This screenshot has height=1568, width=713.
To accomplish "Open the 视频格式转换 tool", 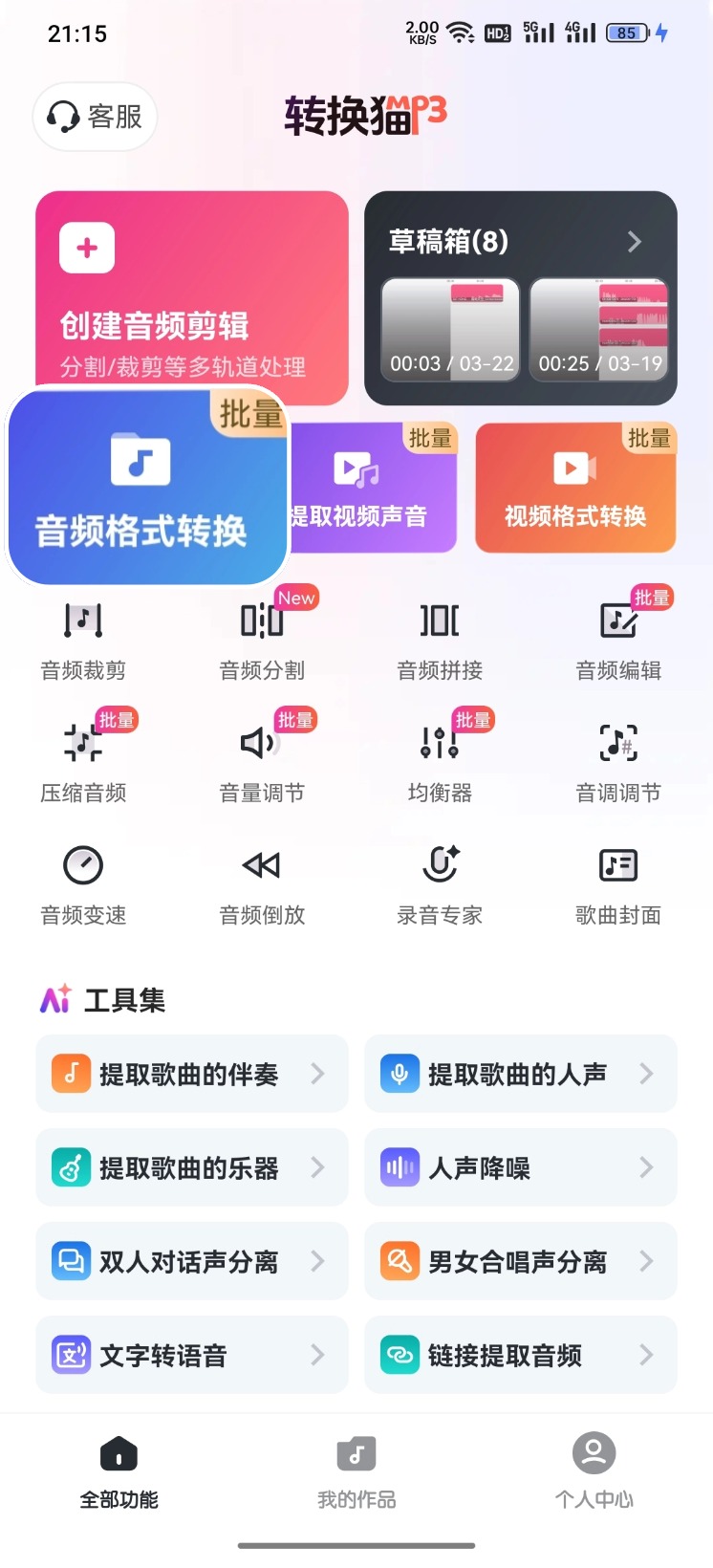I will click(x=574, y=488).
